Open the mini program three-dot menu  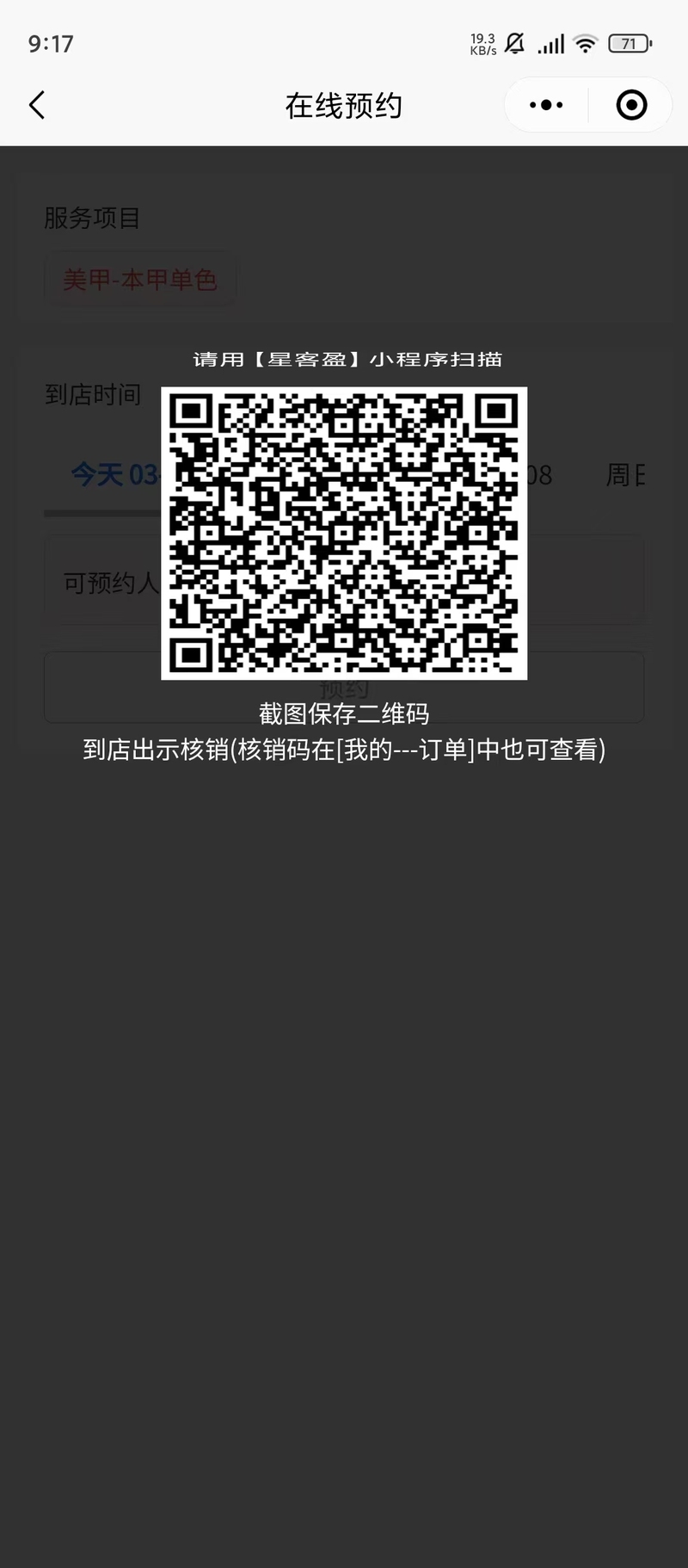[x=546, y=105]
